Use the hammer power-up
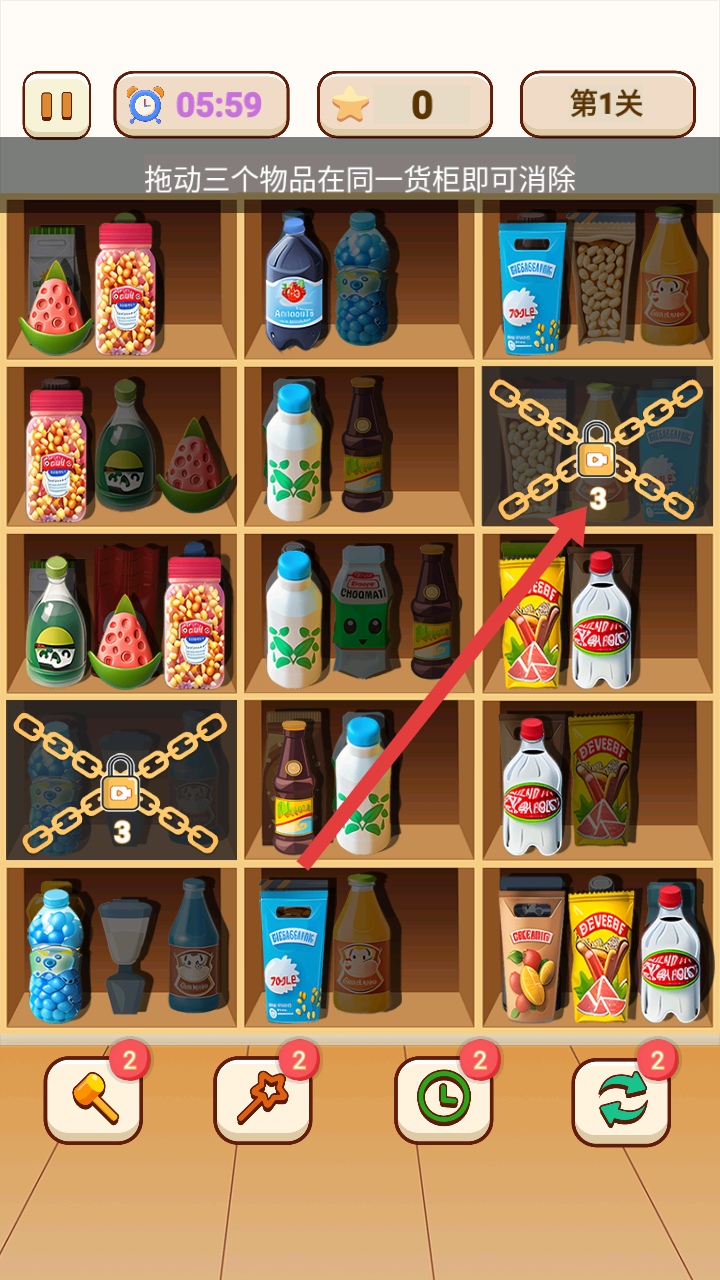 93,1100
